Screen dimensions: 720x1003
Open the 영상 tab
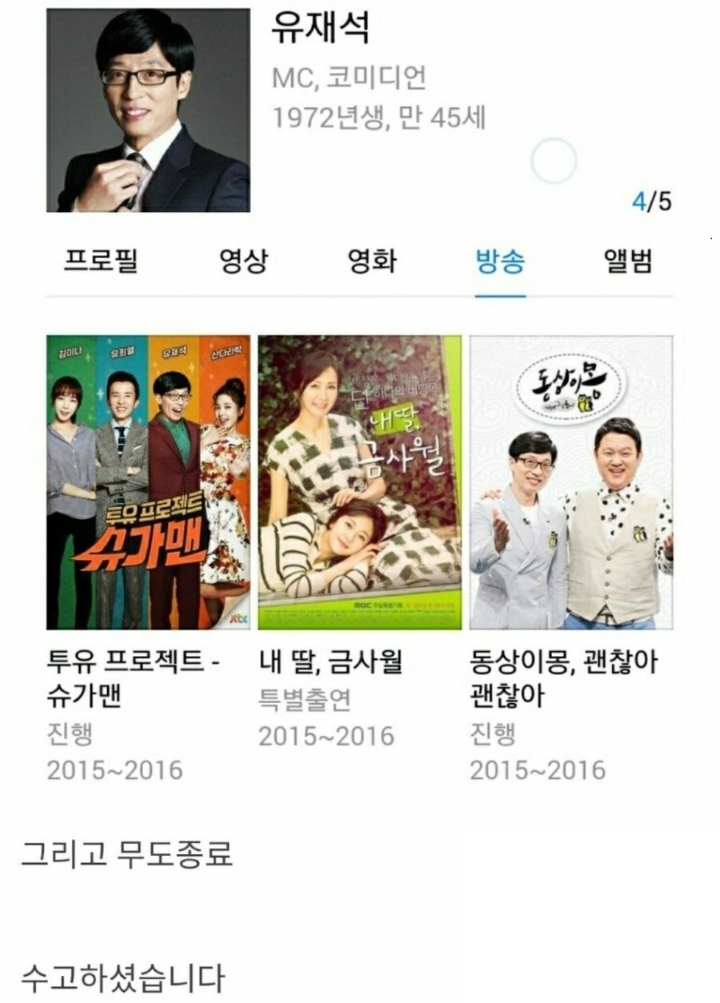(239, 260)
